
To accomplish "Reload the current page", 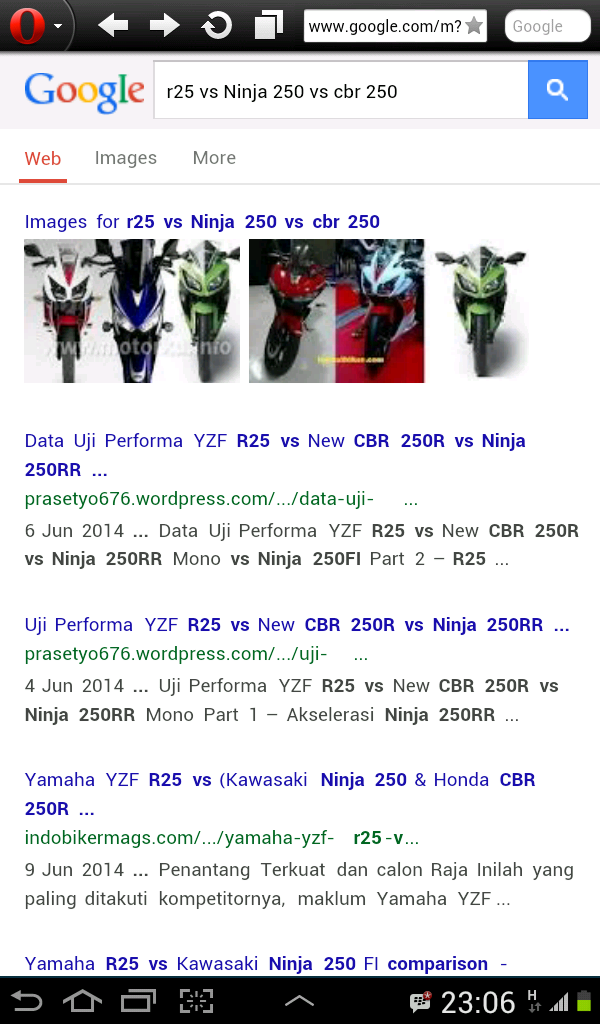I will (216, 26).
